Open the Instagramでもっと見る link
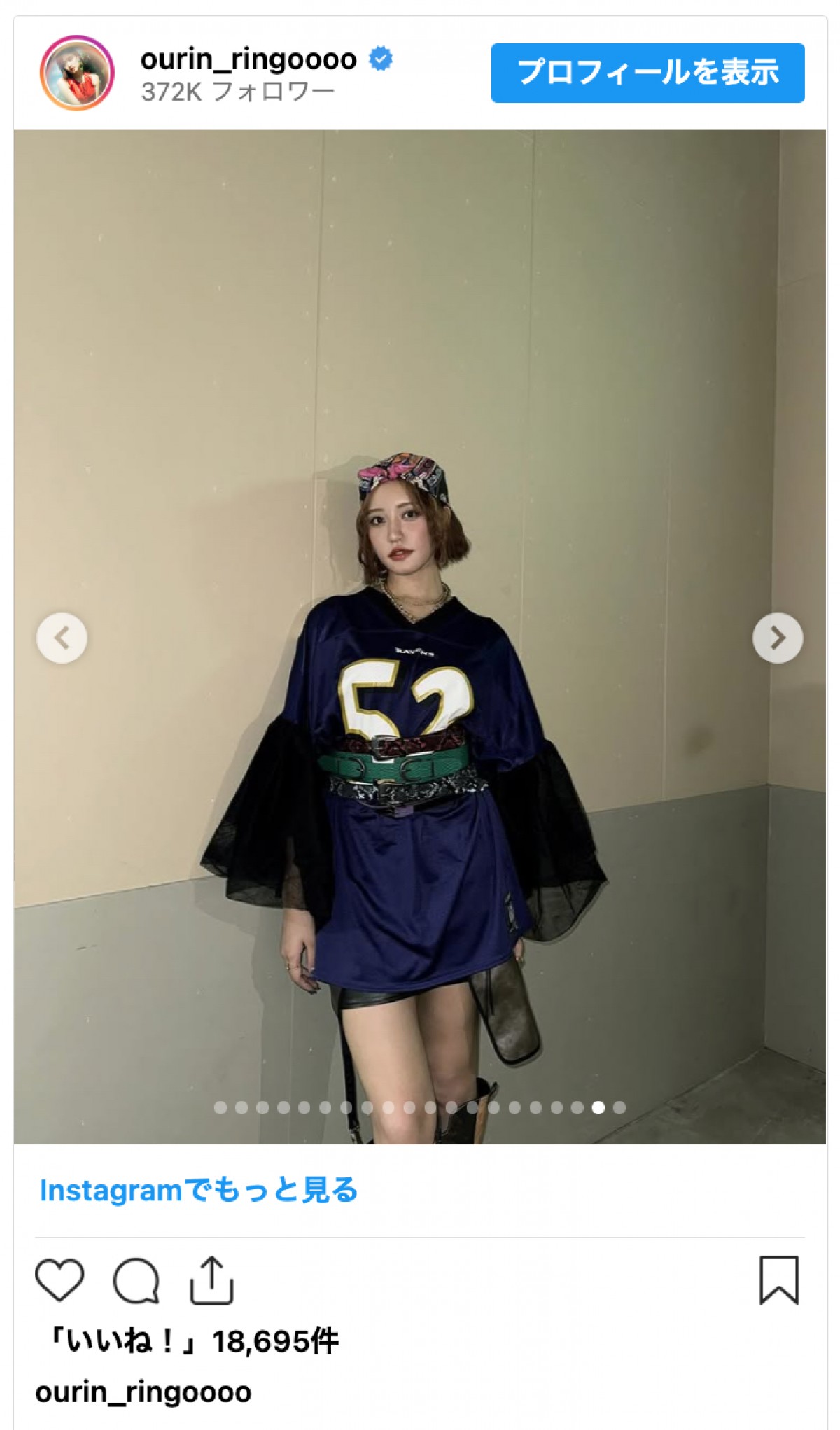The width and height of the screenshot is (840, 1430). click(199, 1190)
